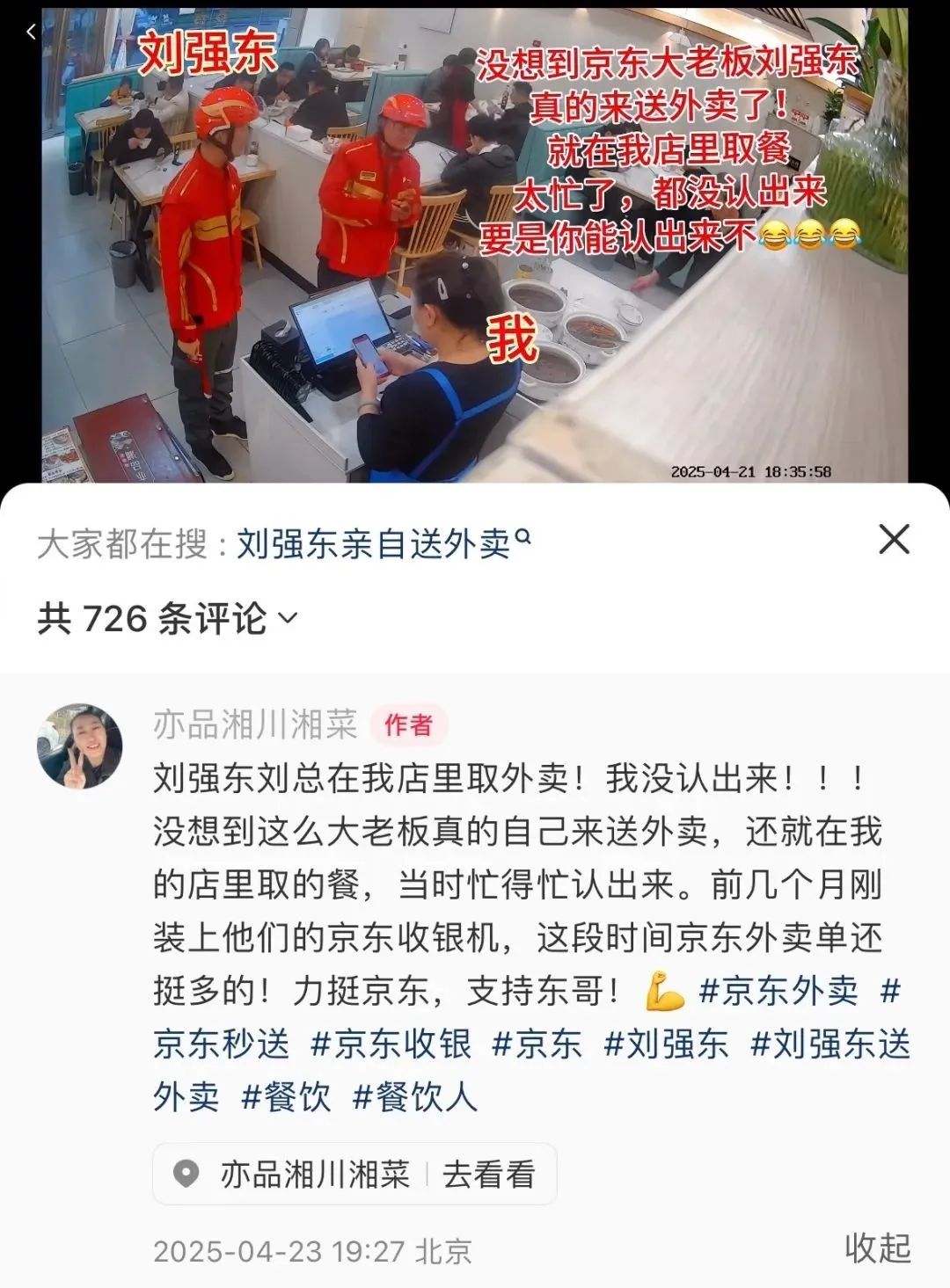950x1288 pixels.
Task: Go back using the top-left arrow
Action: 32,33
